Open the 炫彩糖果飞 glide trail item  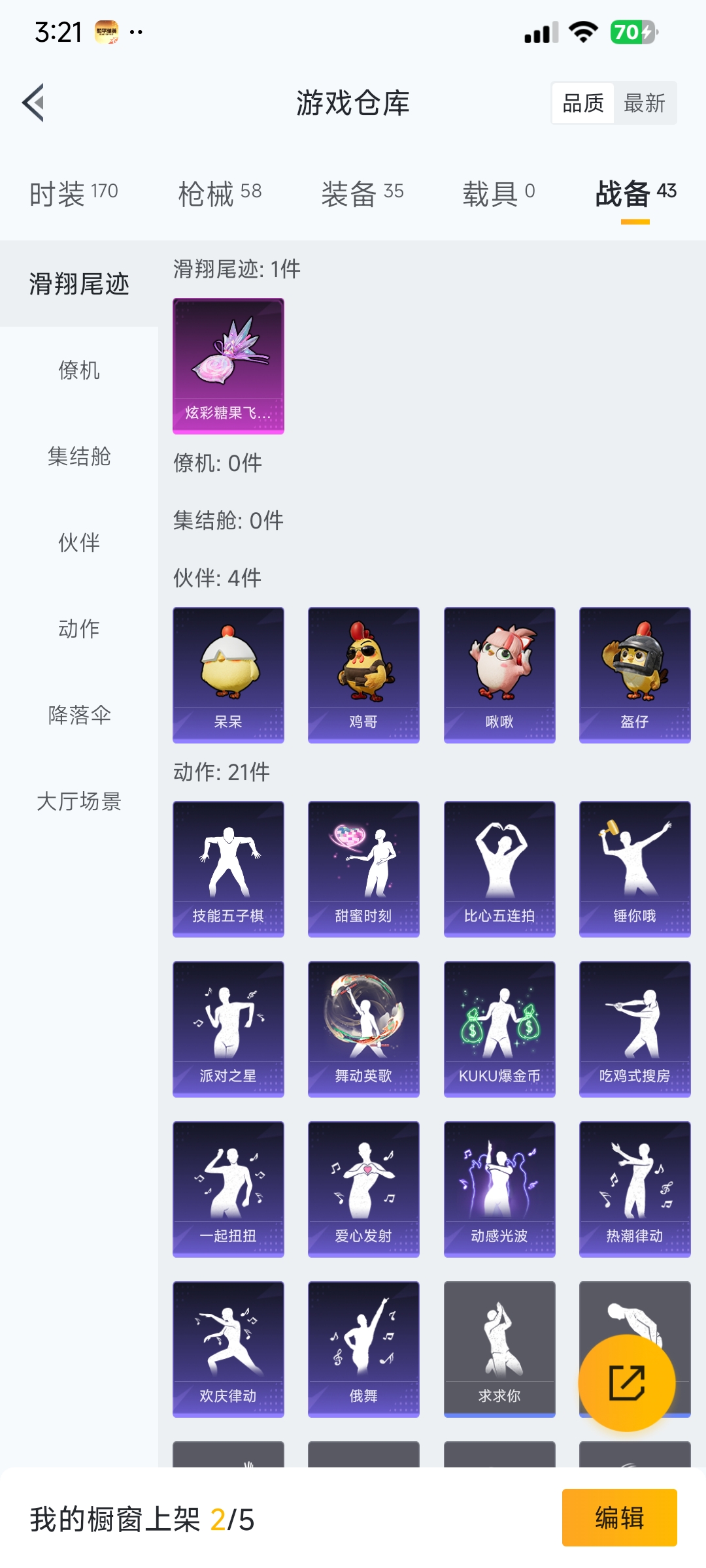pos(228,366)
